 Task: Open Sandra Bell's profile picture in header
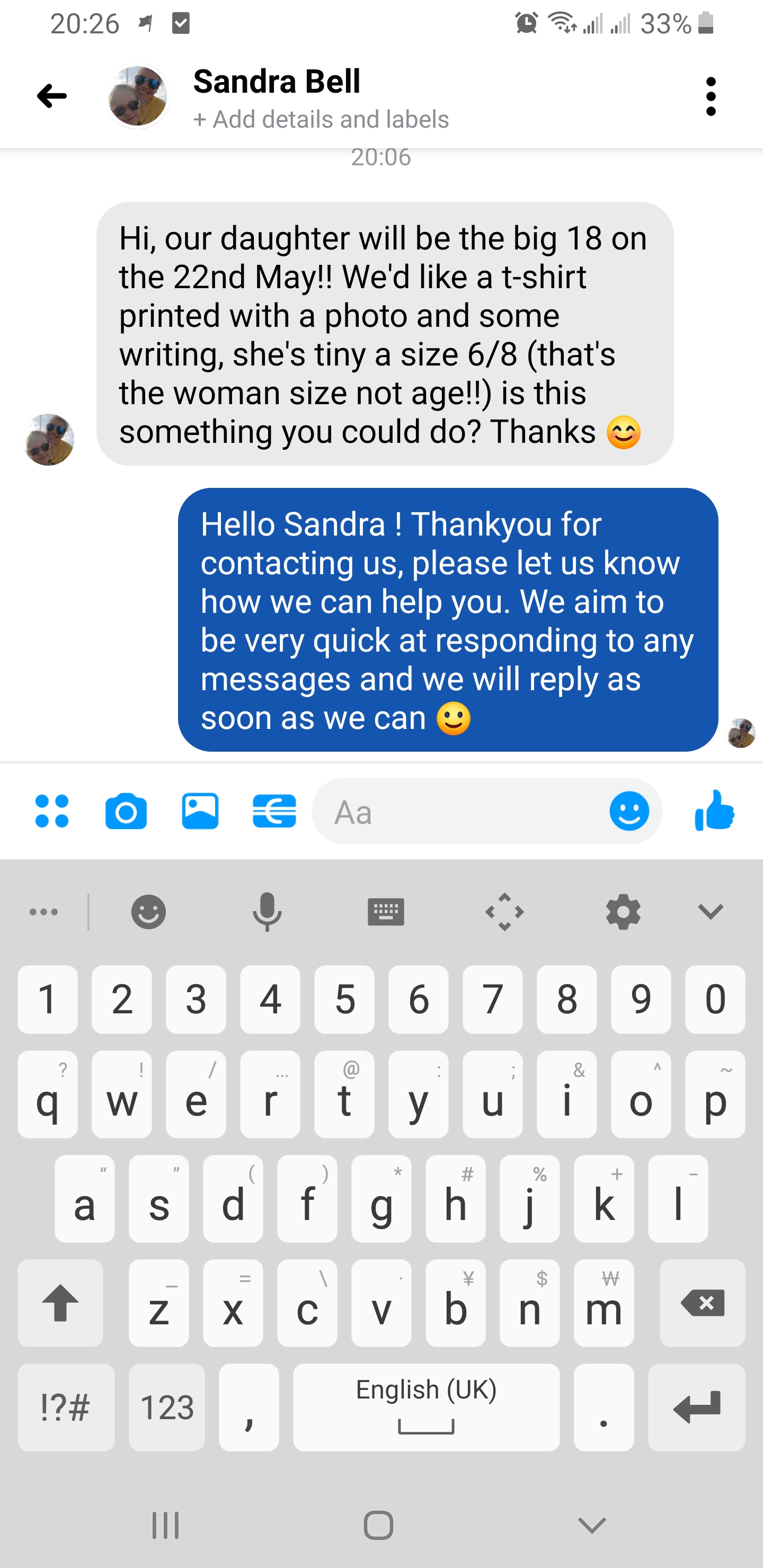click(x=138, y=96)
